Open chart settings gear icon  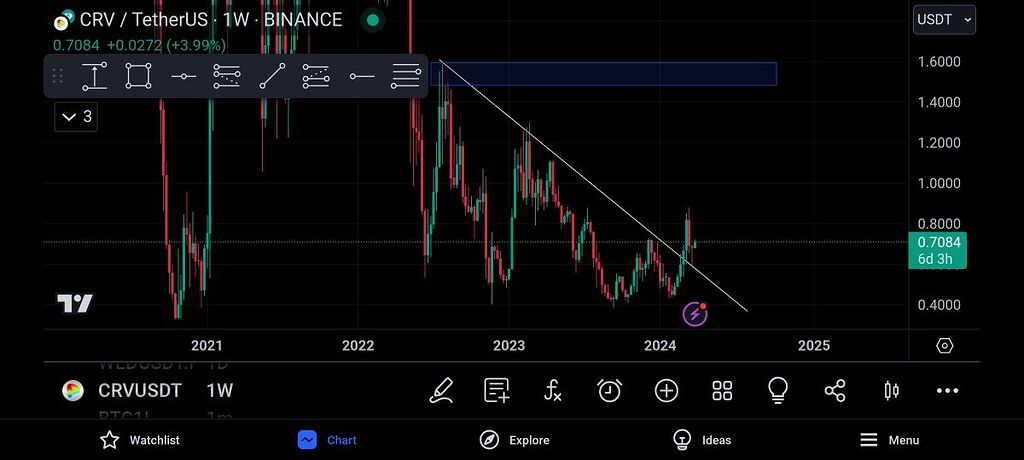[944, 346]
